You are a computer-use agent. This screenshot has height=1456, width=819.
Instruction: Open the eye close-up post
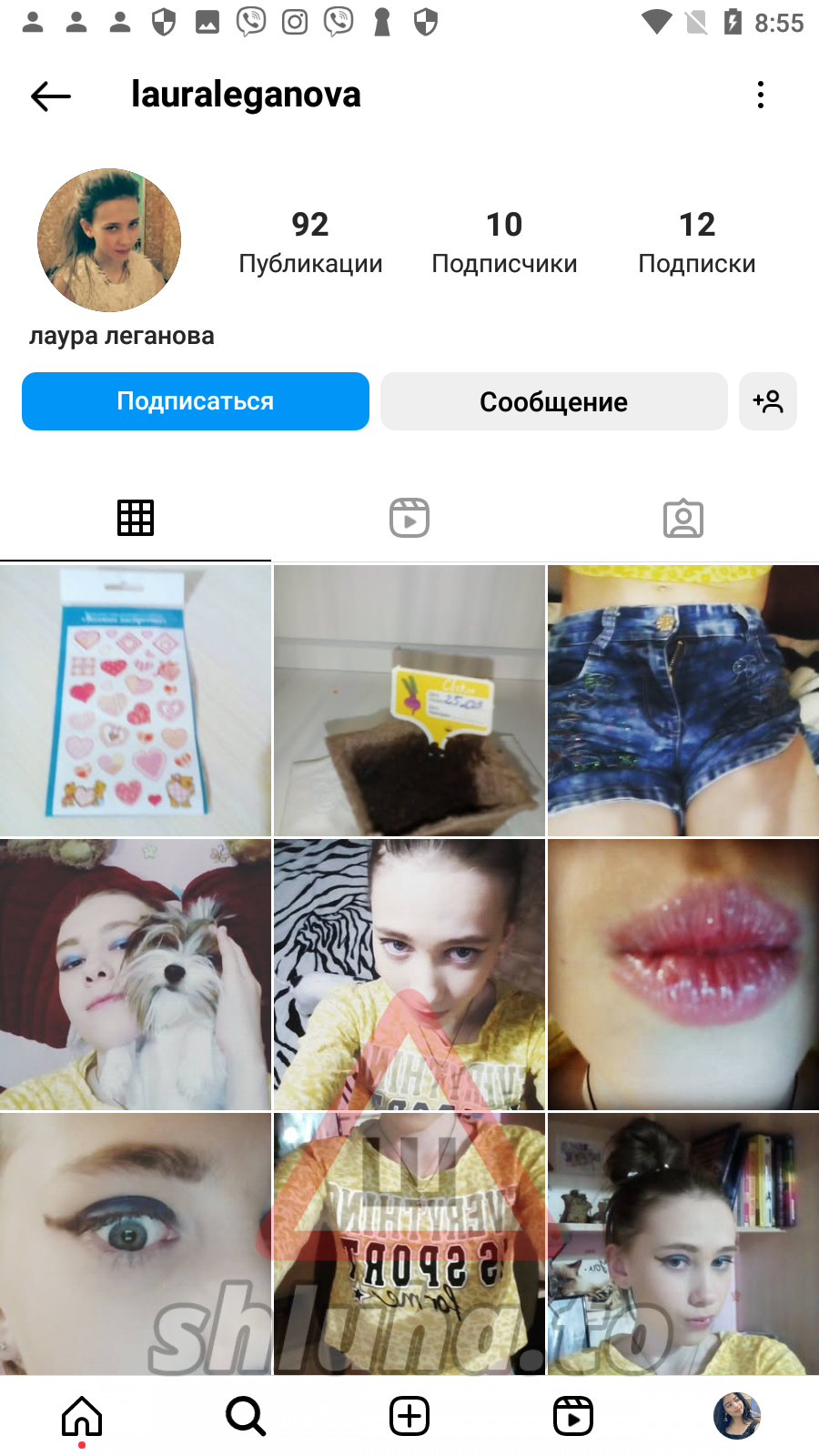coord(136,1243)
